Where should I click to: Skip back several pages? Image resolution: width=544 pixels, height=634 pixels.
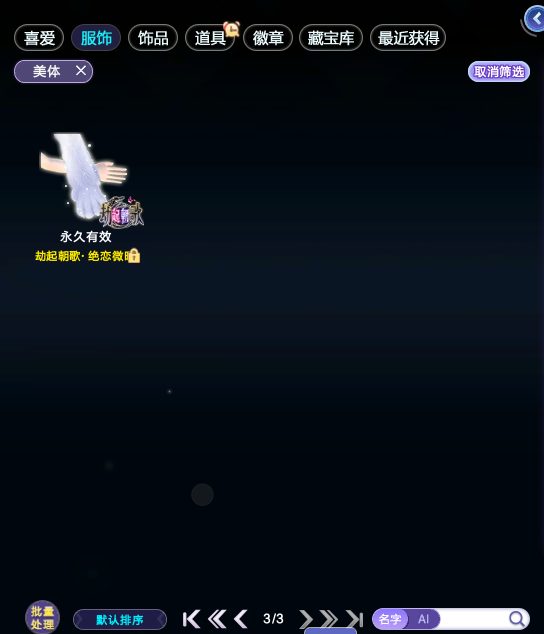(x=217, y=619)
